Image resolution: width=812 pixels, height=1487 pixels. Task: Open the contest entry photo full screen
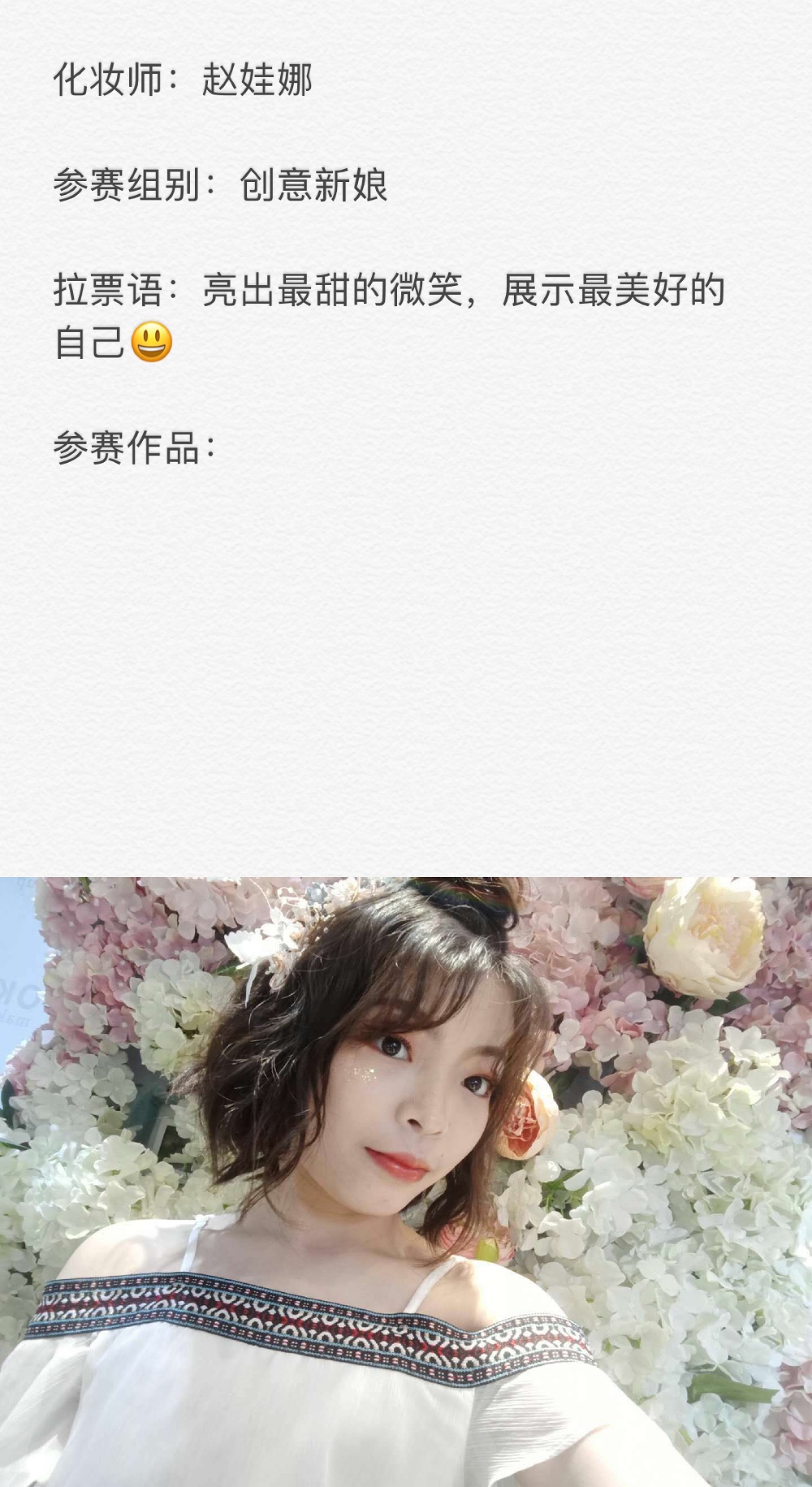[406, 1182]
